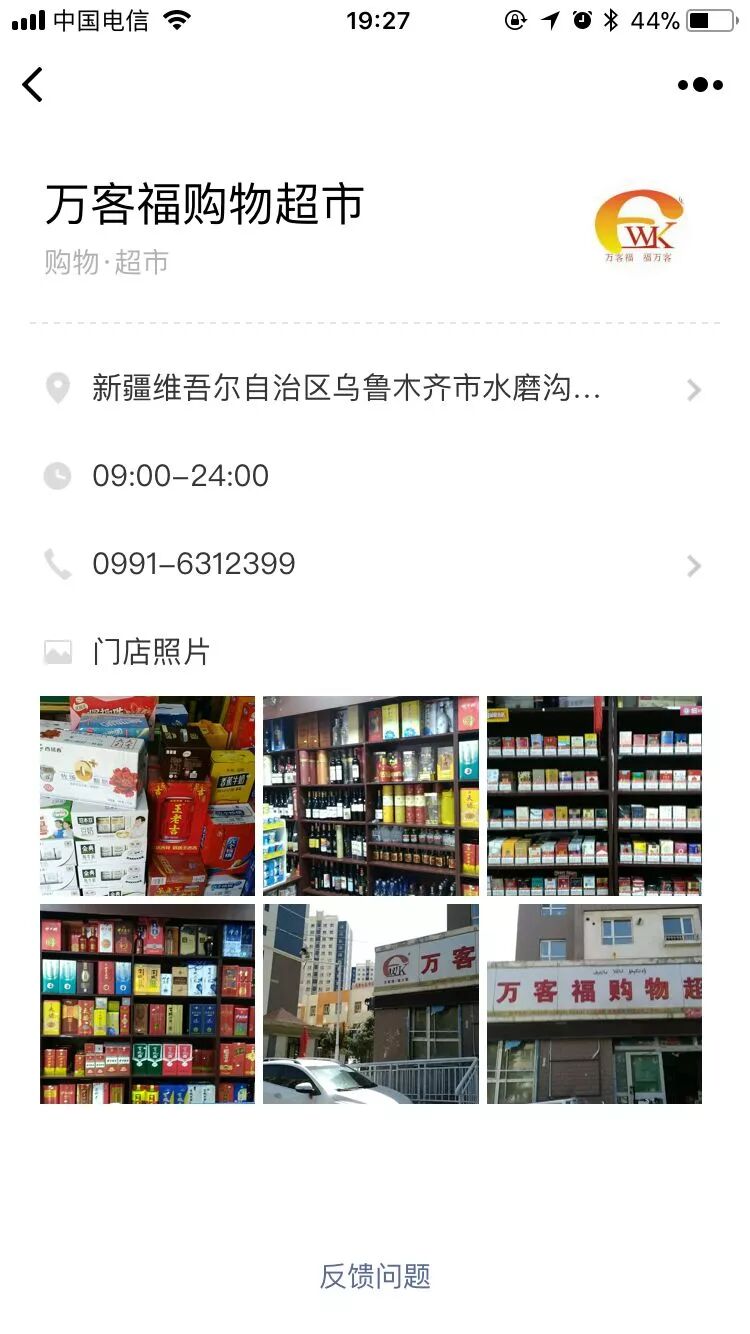View the photo of boxed liquor shelves
The height and width of the screenshot is (1334, 750).
click(147, 1004)
